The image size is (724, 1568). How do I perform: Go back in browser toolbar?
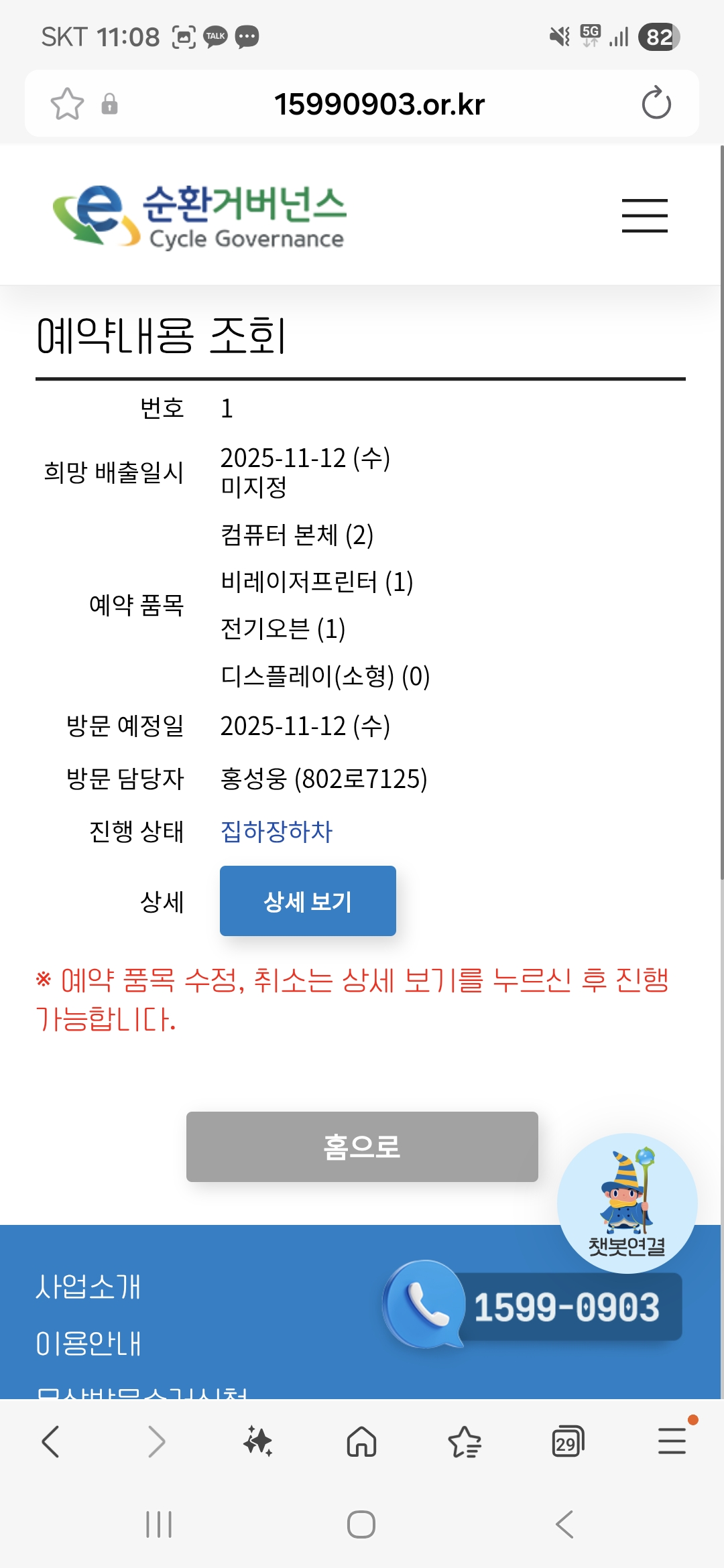click(x=51, y=1441)
